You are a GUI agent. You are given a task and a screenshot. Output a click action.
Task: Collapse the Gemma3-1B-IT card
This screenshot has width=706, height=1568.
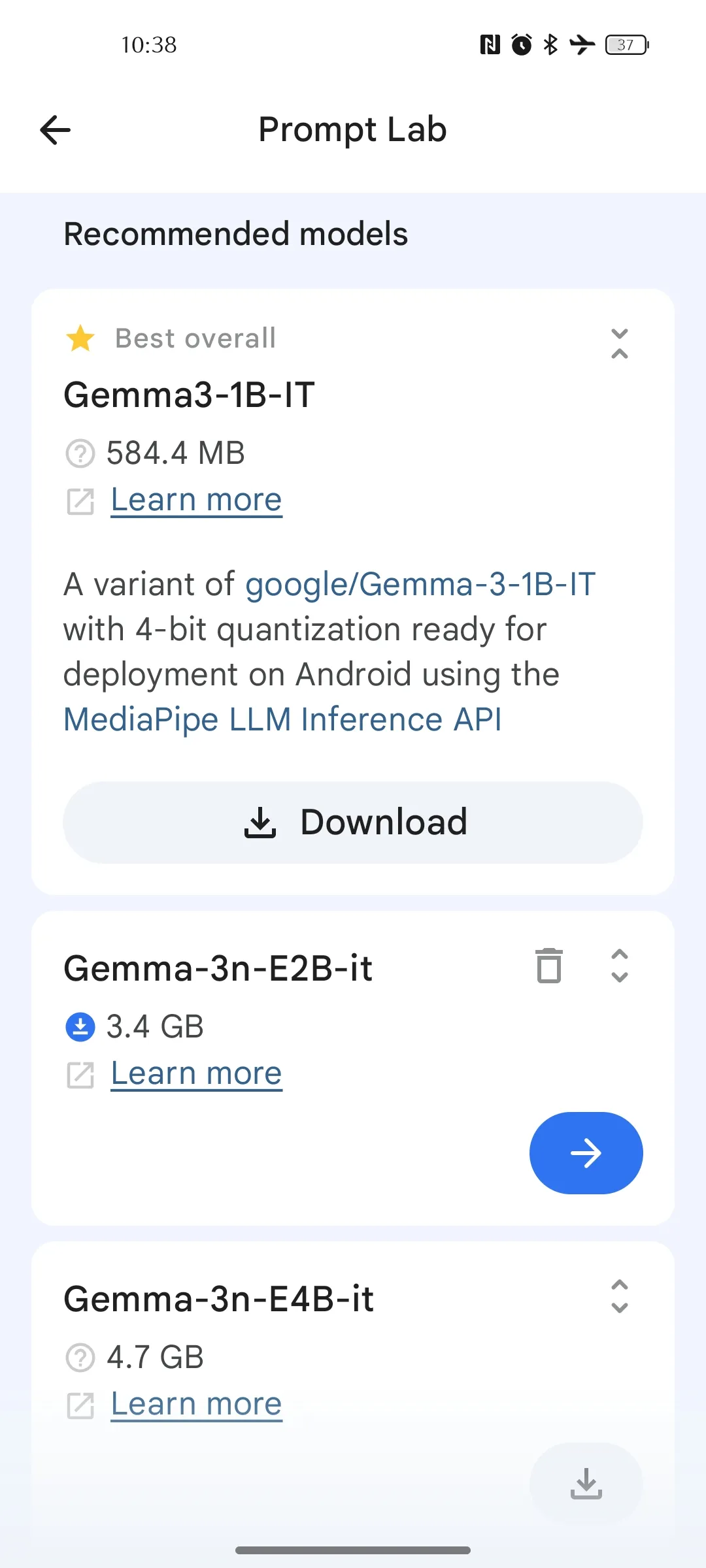coord(619,344)
